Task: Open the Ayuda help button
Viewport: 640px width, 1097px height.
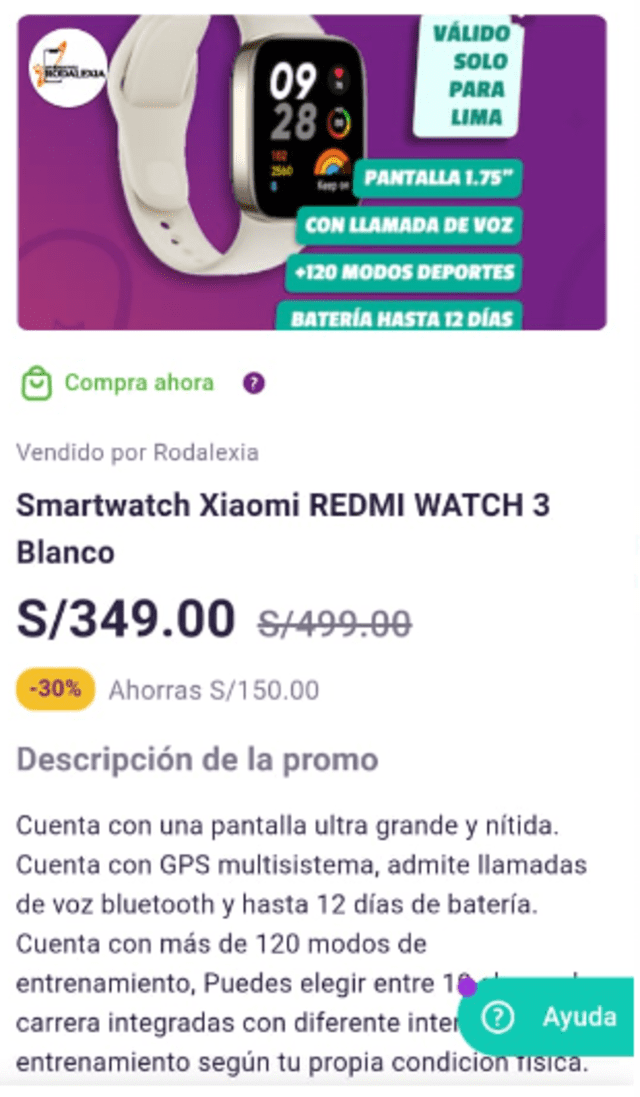Action: pyautogui.click(x=548, y=1017)
